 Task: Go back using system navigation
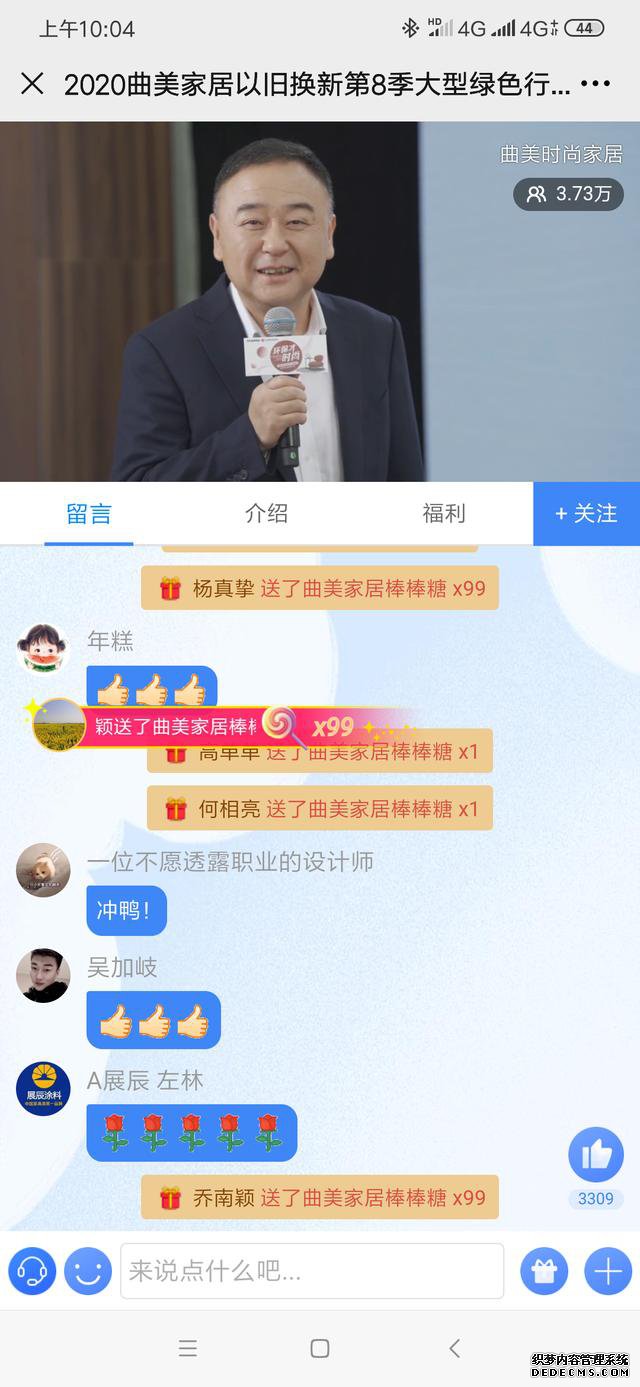(x=454, y=1348)
